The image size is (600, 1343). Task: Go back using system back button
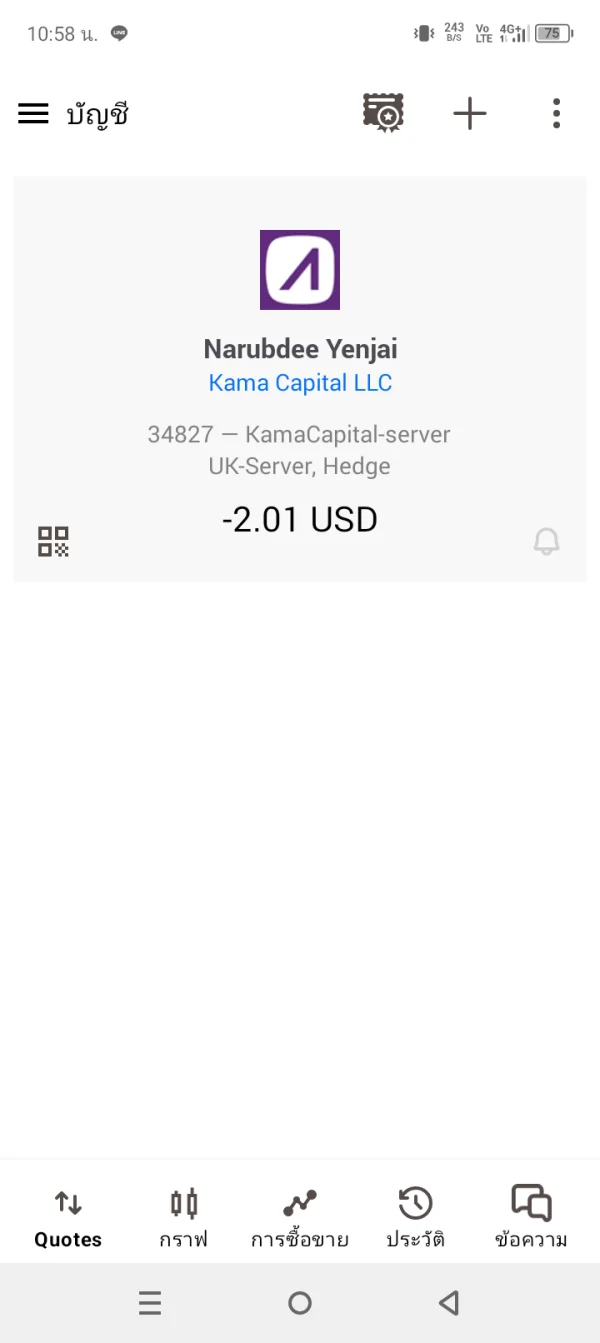[x=449, y=1303]
